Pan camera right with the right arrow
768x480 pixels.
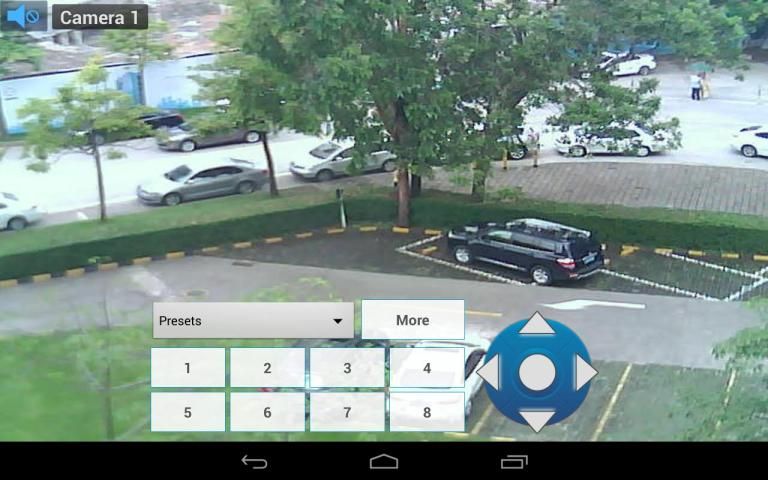pyautogui.click(x=585, y=372)
